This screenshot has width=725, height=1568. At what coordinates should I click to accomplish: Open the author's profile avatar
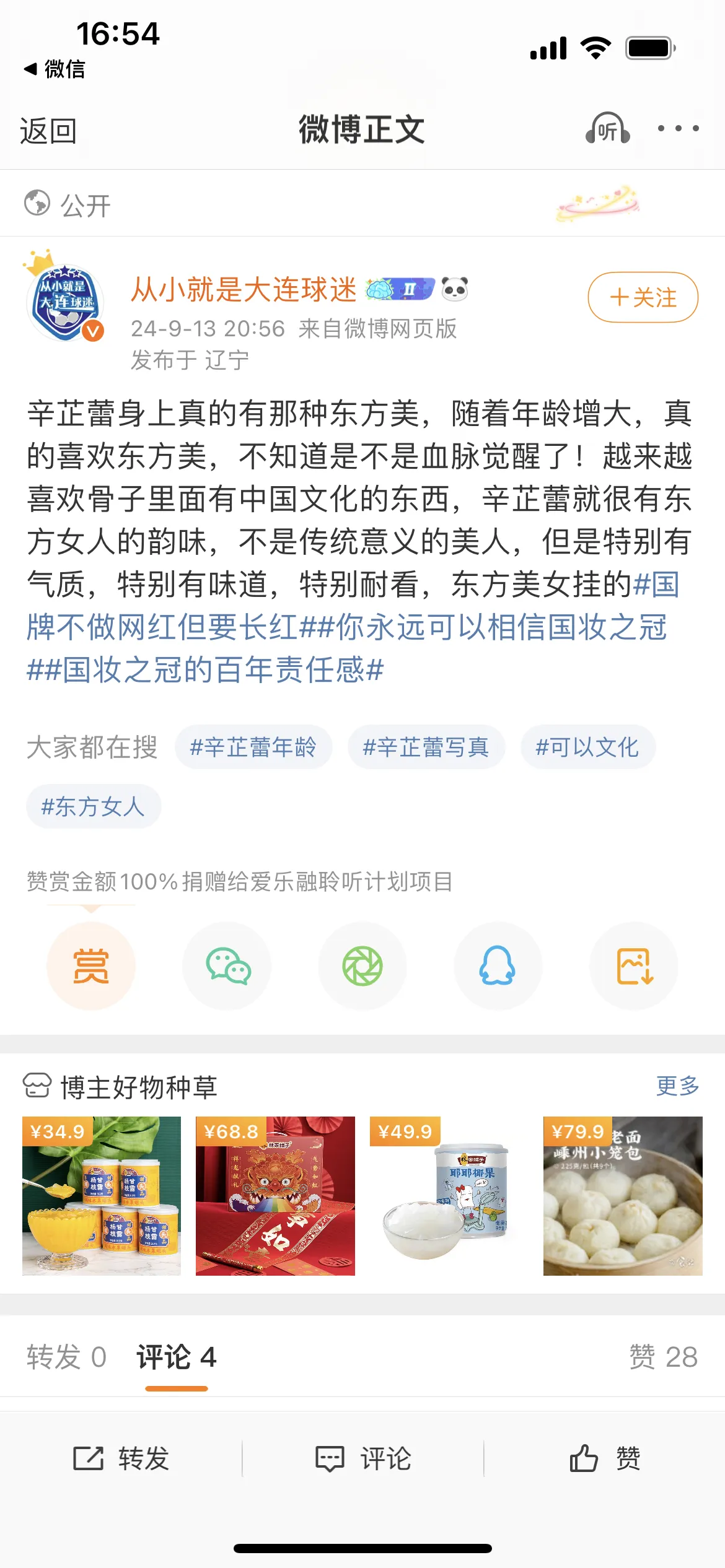(64, 302)
